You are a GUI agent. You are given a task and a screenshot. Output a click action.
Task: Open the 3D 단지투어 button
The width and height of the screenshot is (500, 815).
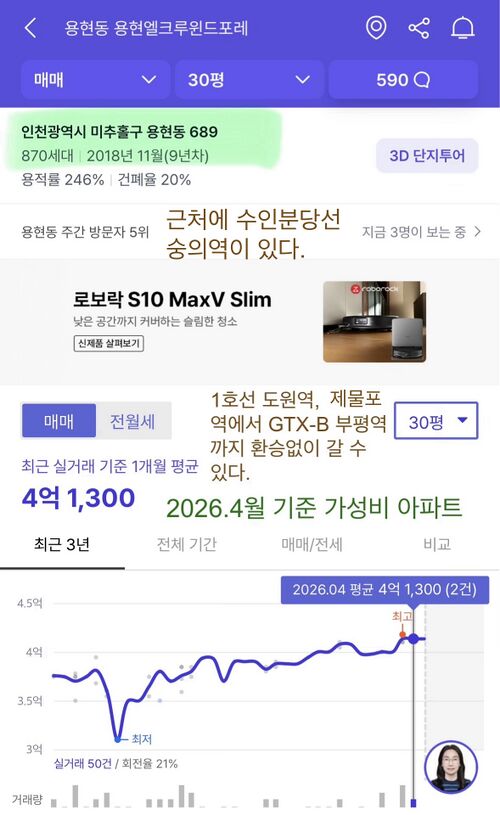pos(427,155)
